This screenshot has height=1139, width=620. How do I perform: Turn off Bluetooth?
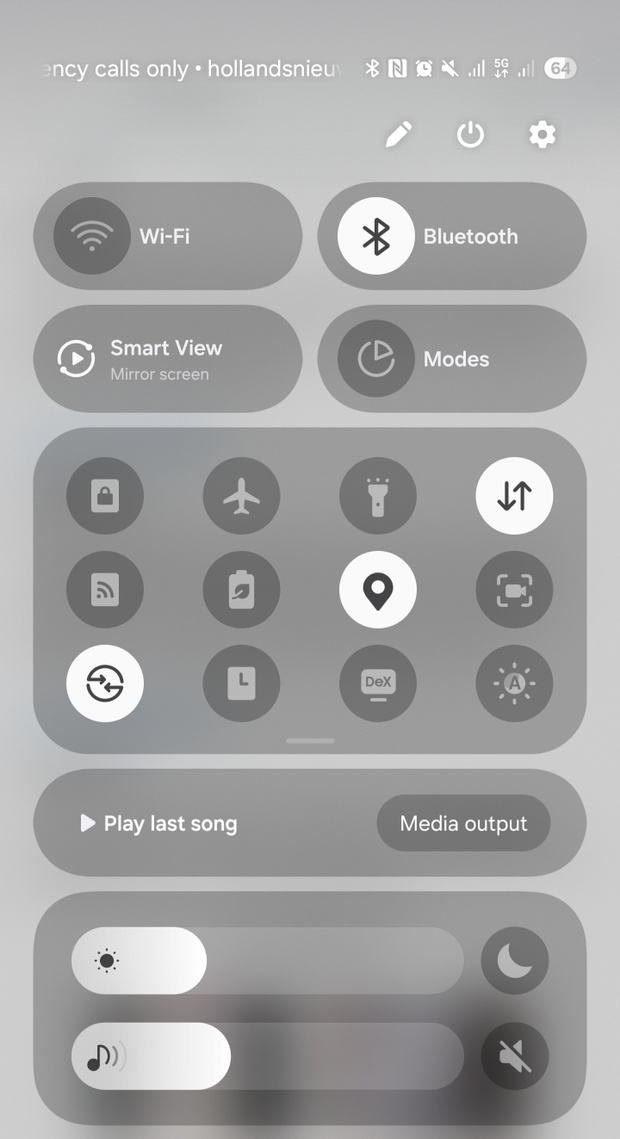click(376, 236)
